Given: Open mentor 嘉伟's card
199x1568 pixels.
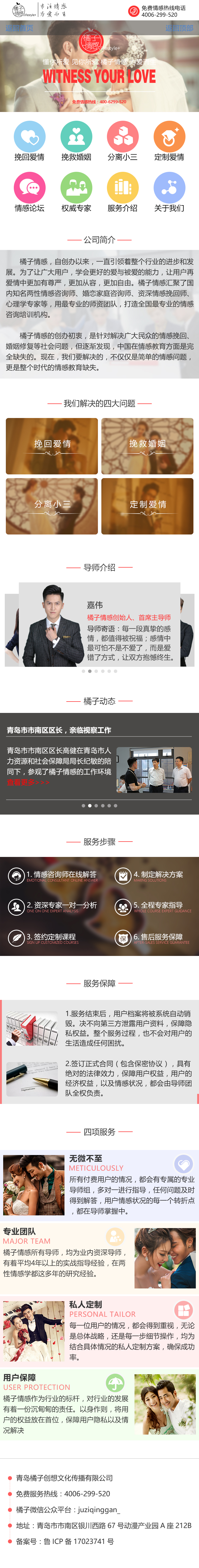Looking at the screenshot, I should pos(99,624).
